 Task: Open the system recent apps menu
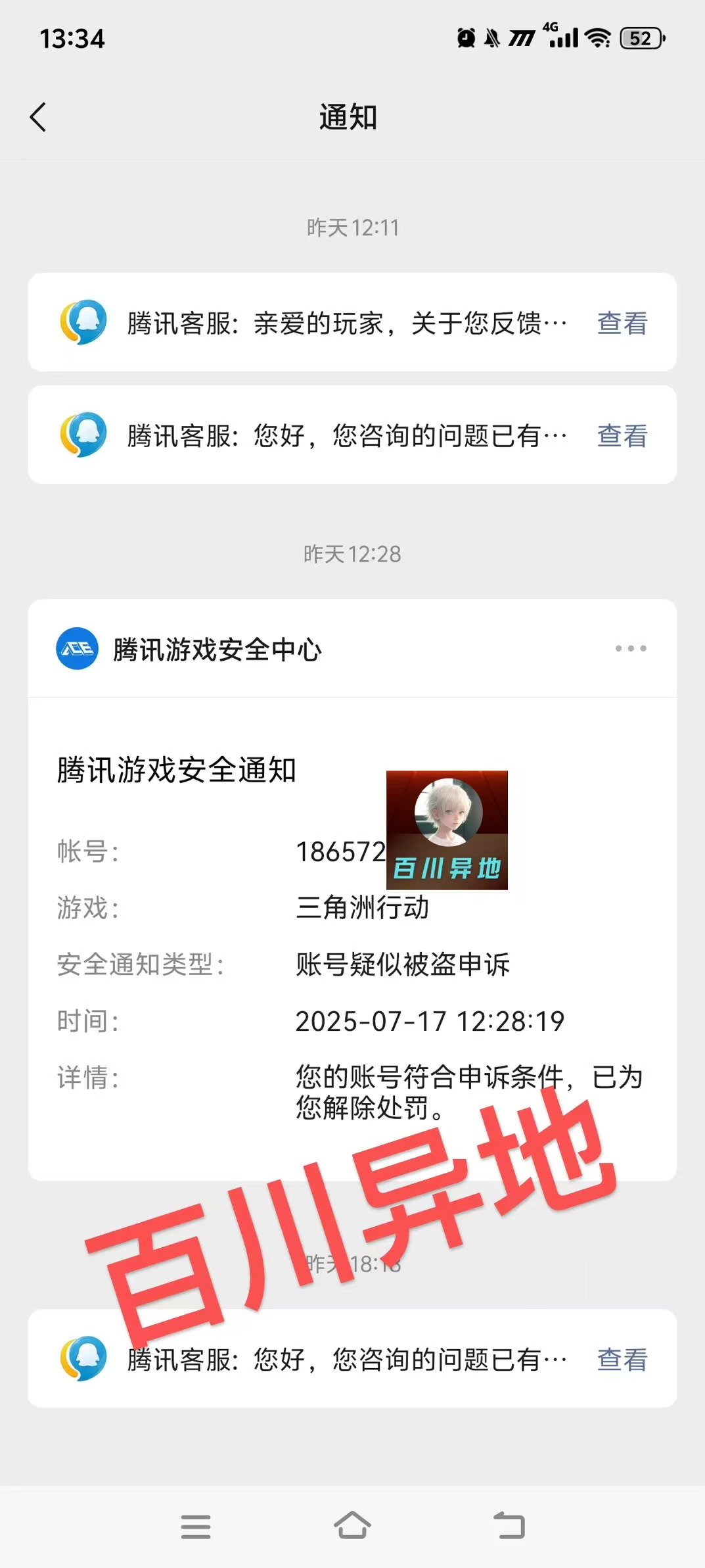(196, 1527)
